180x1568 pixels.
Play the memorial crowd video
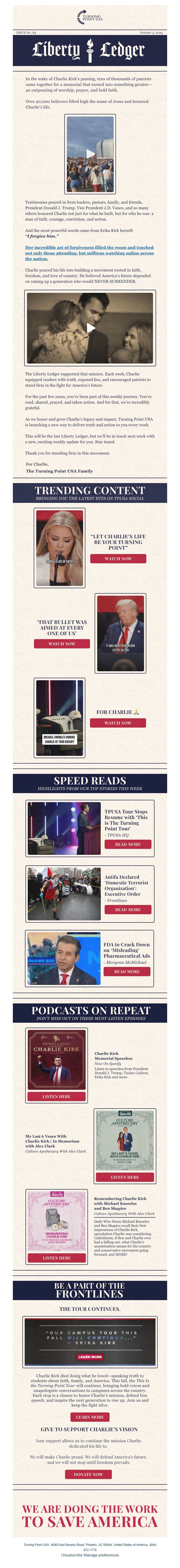pyautogui.click(x=89, y=153)
